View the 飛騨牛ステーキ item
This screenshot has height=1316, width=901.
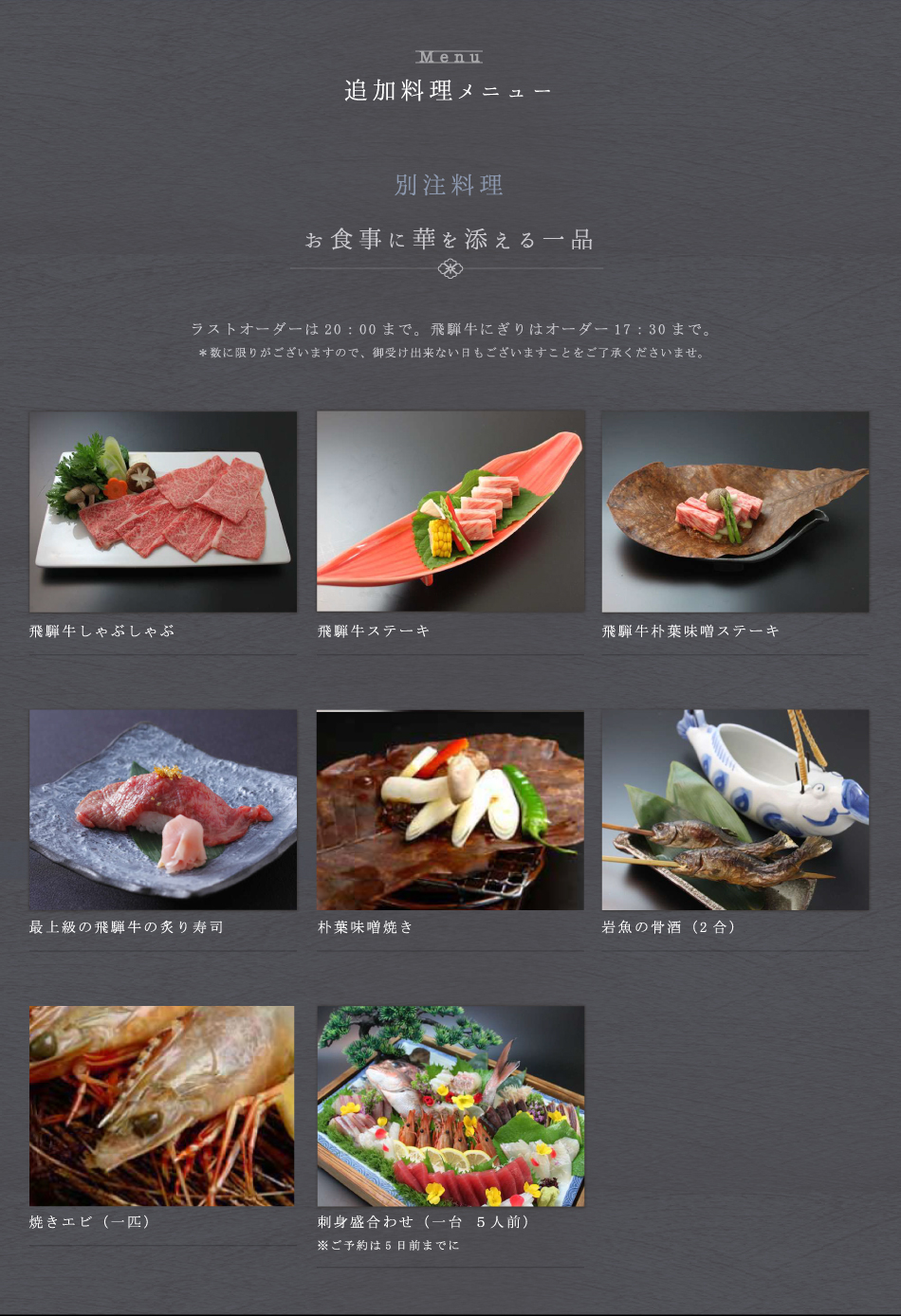pyautogui.click(x=450, y=512)
